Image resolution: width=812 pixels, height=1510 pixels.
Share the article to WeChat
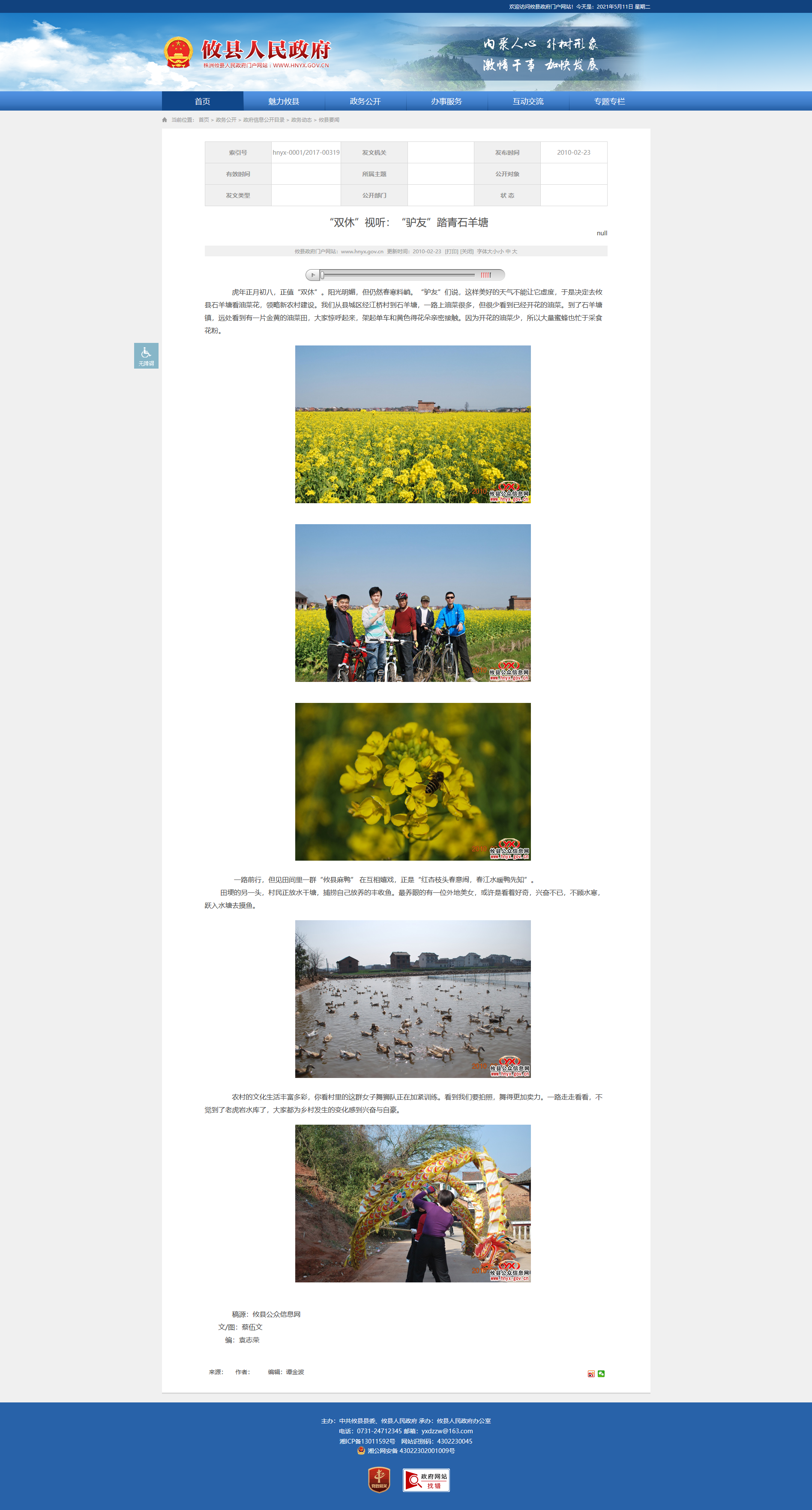tap(601, 1373)
